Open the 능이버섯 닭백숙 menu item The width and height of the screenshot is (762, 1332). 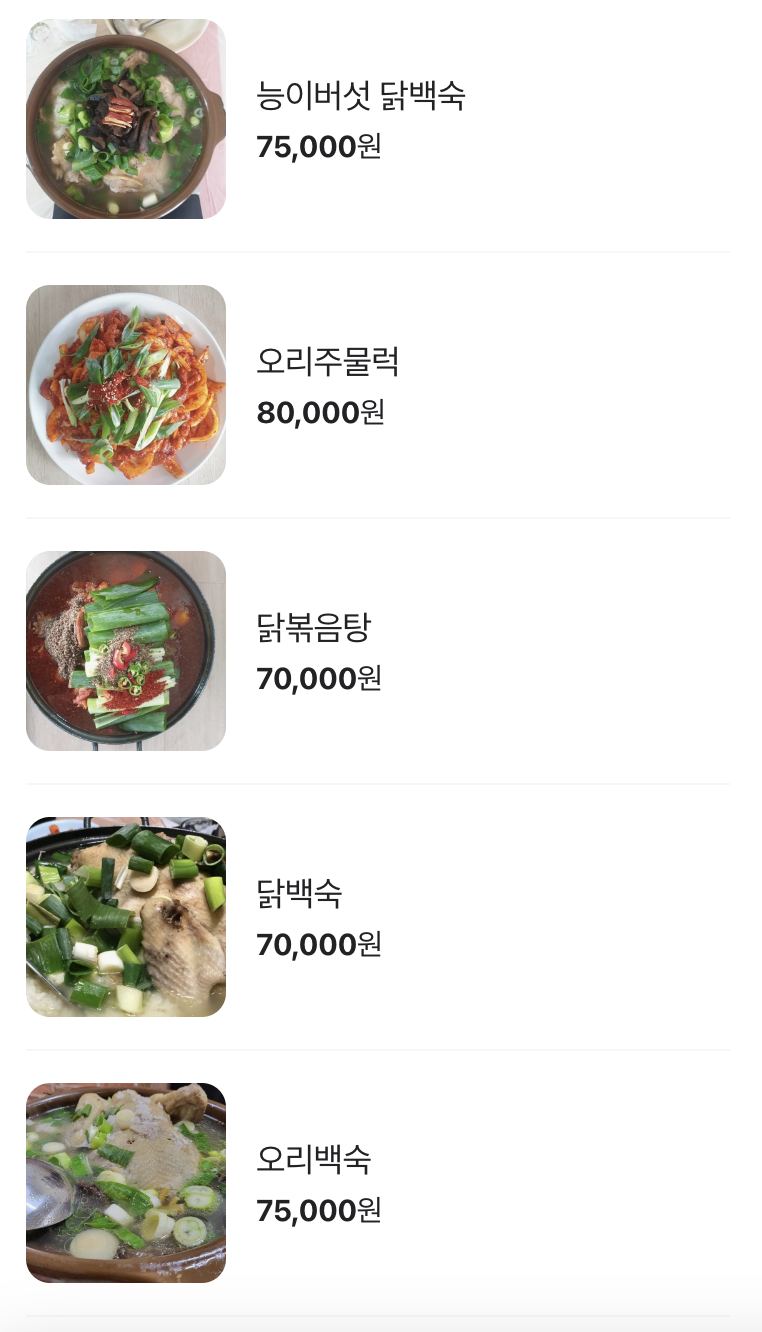tap(360, 97)
